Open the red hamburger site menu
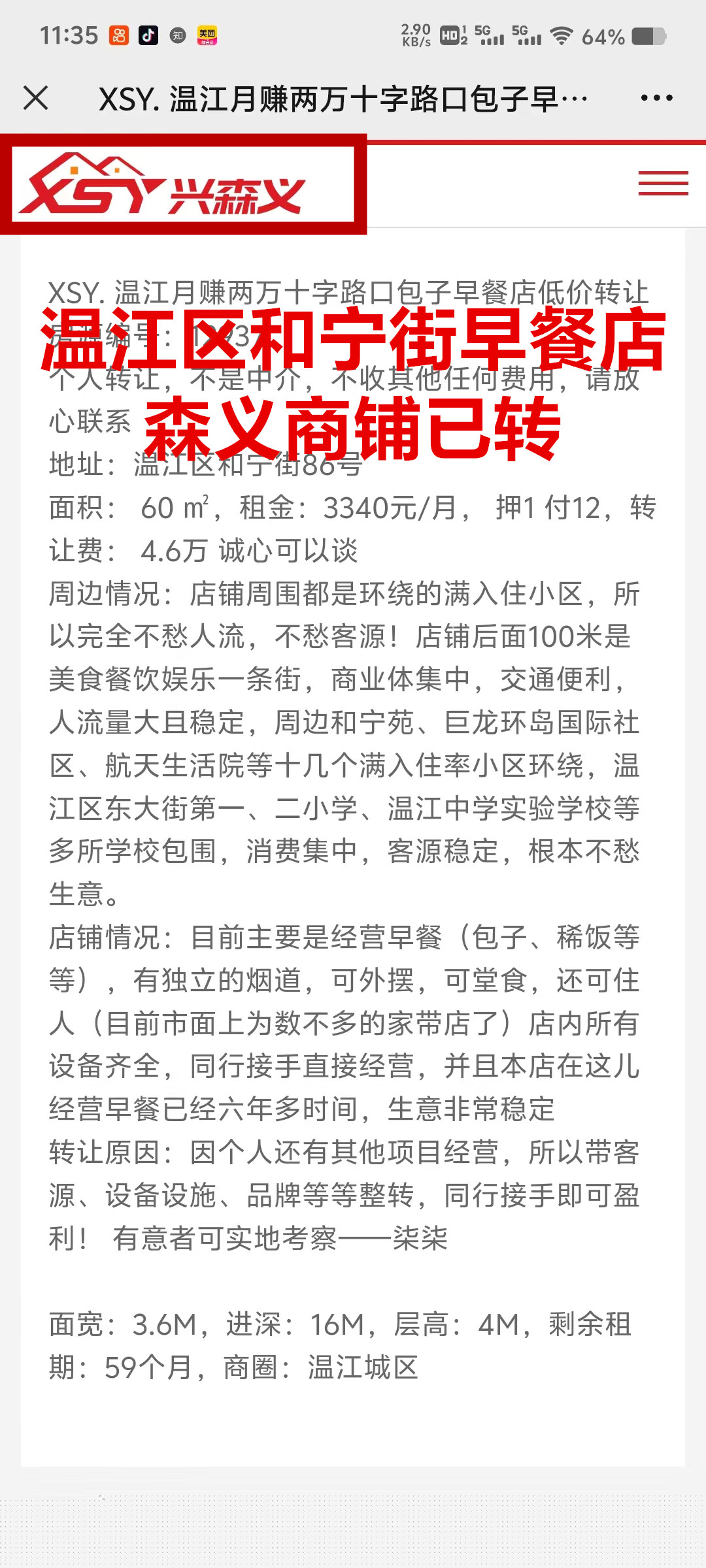The height and width of the screenshot is (1568, 706). 663,183
